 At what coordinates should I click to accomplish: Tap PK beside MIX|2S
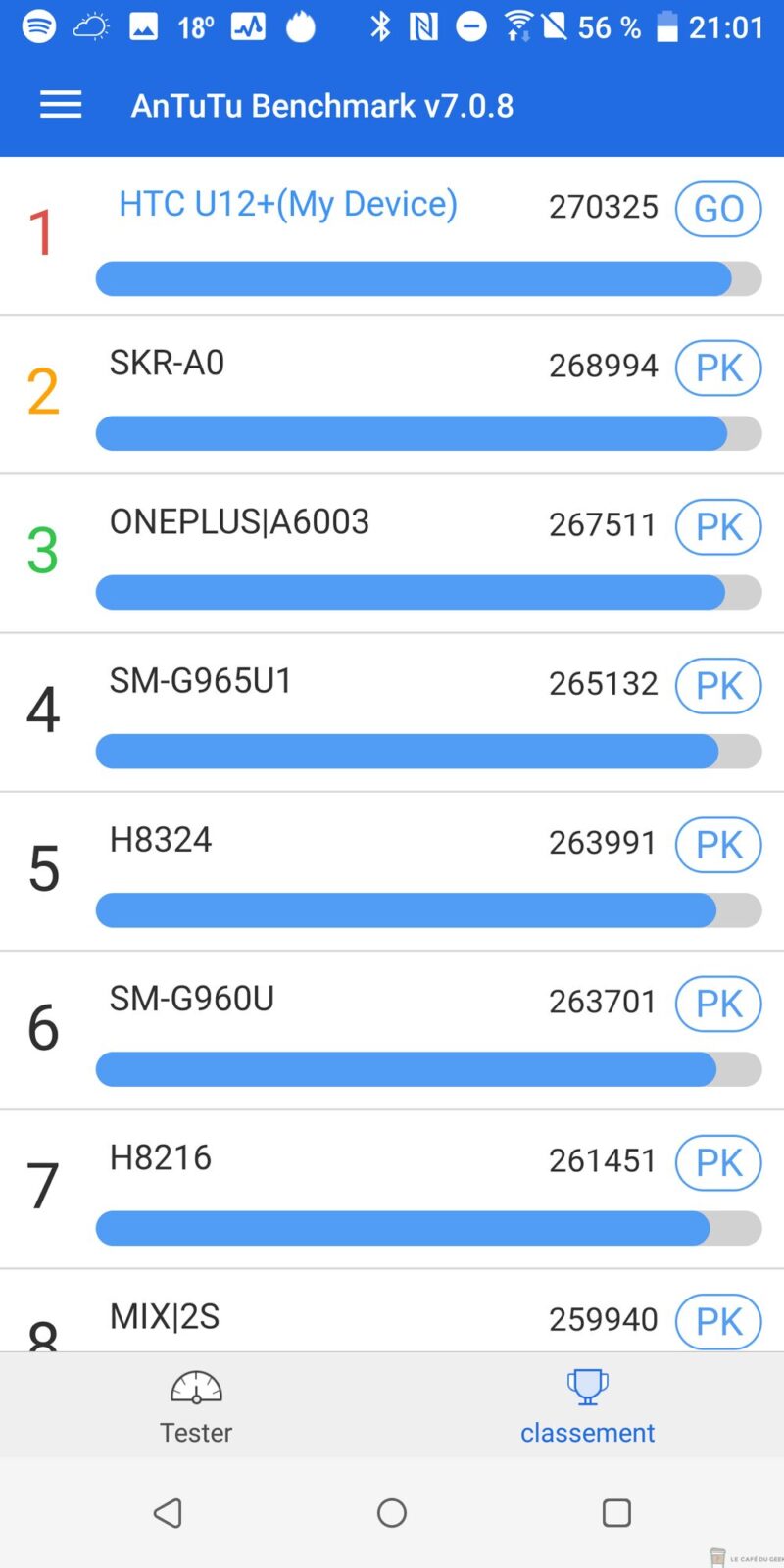(718, 1321)
